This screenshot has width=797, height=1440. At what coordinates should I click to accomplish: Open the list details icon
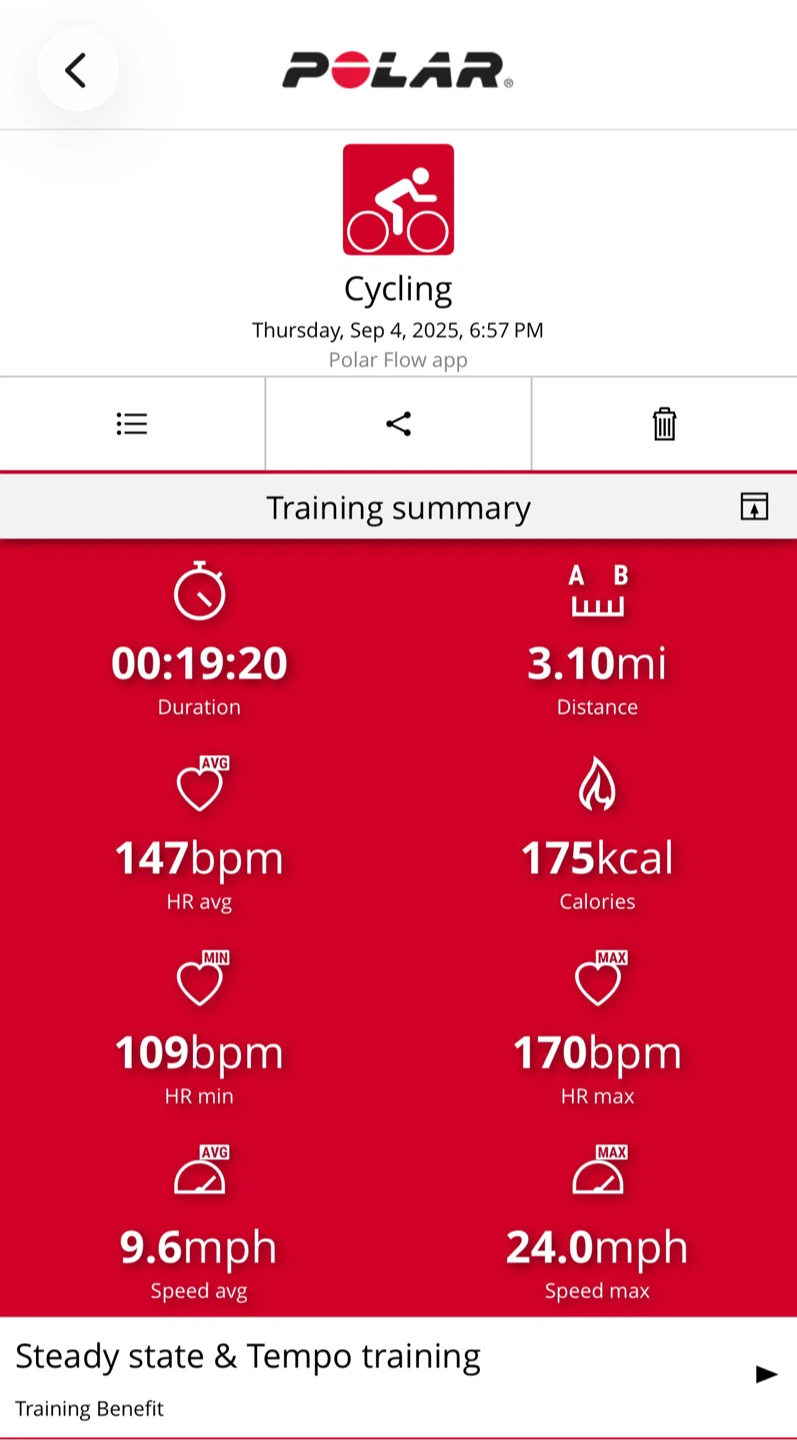[x=132, y=424]
